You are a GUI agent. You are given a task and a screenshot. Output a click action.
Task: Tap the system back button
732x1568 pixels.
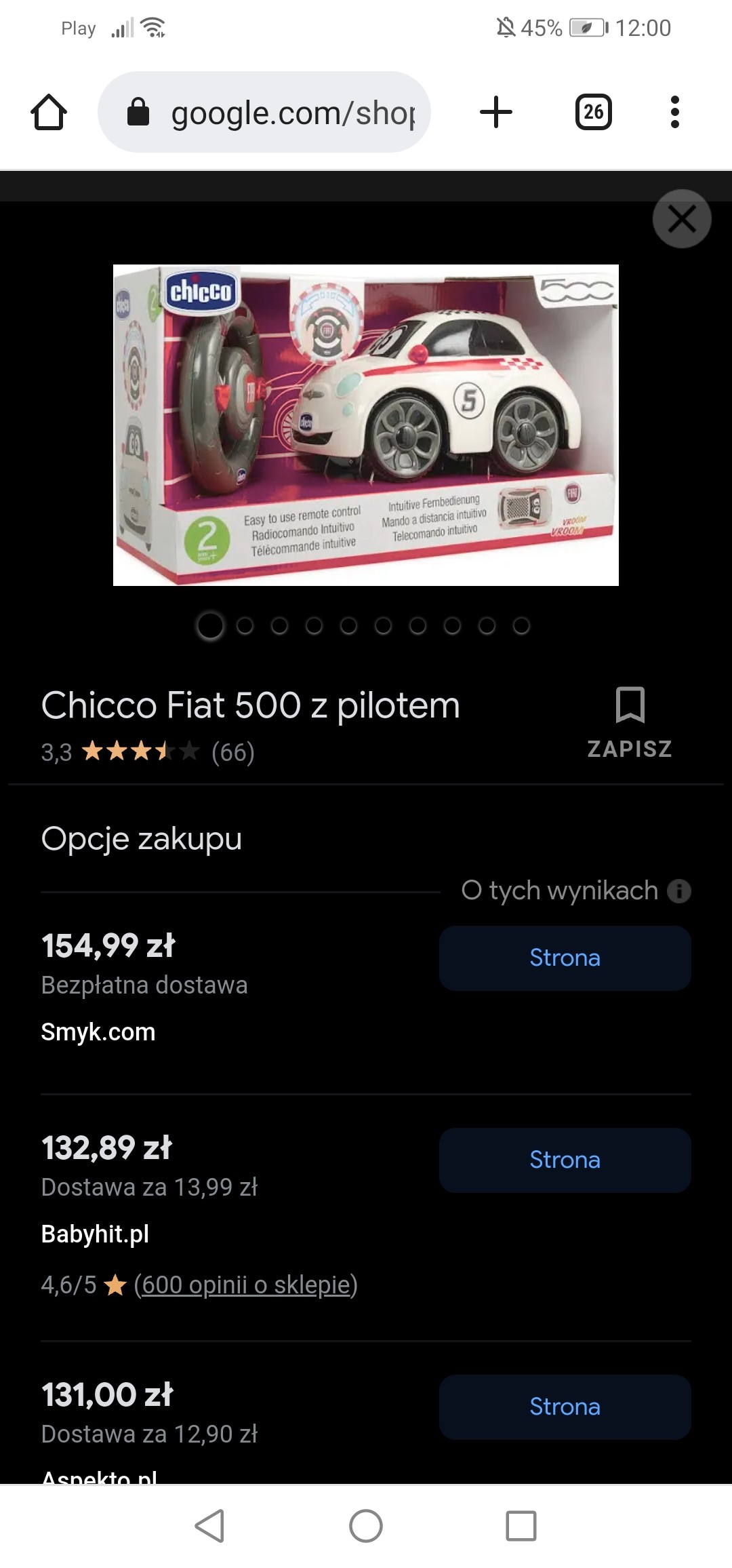pyautogui.click(x=209, y=1526)
